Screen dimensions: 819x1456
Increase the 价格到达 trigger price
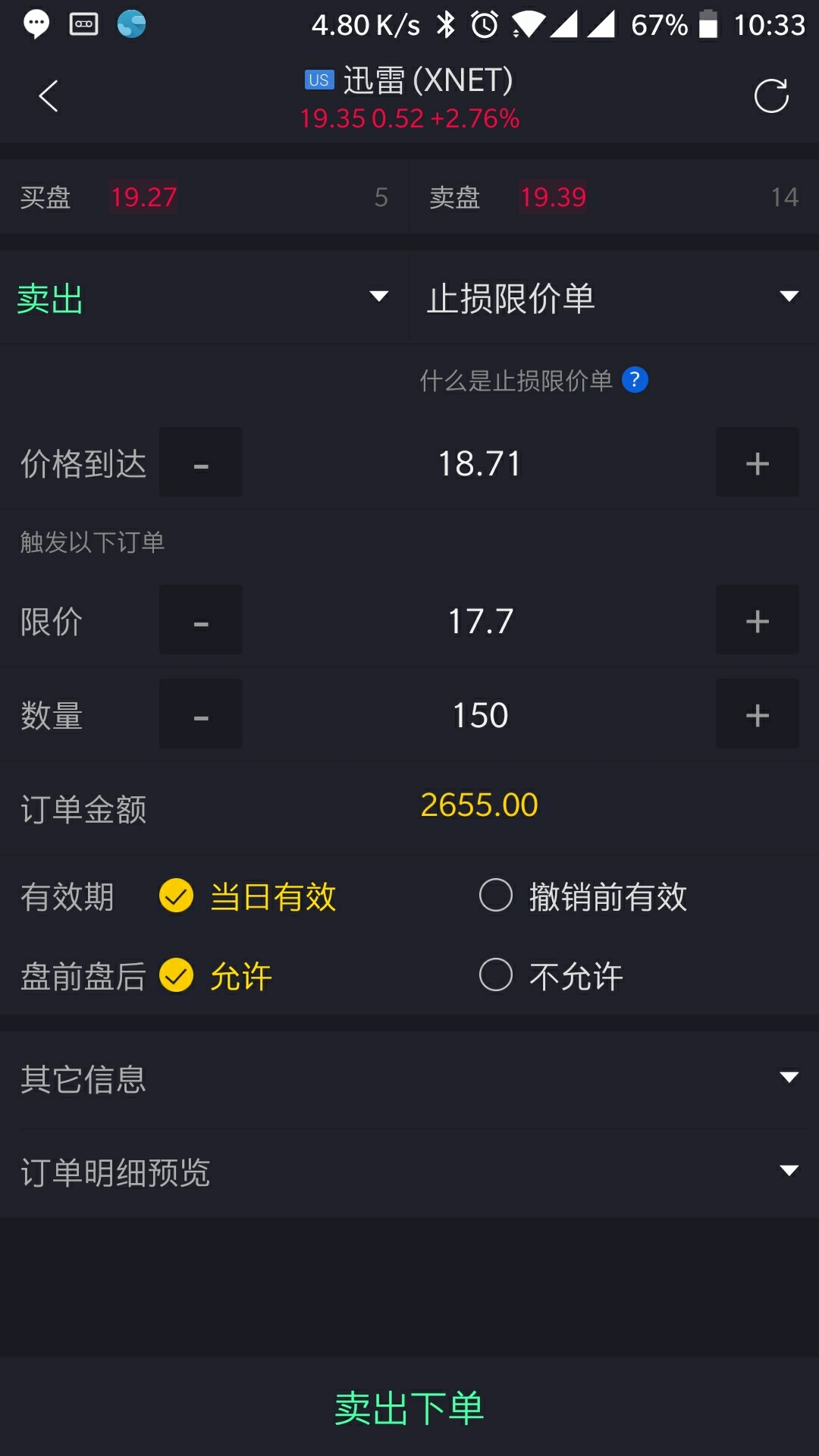click(x=757, y=463)
